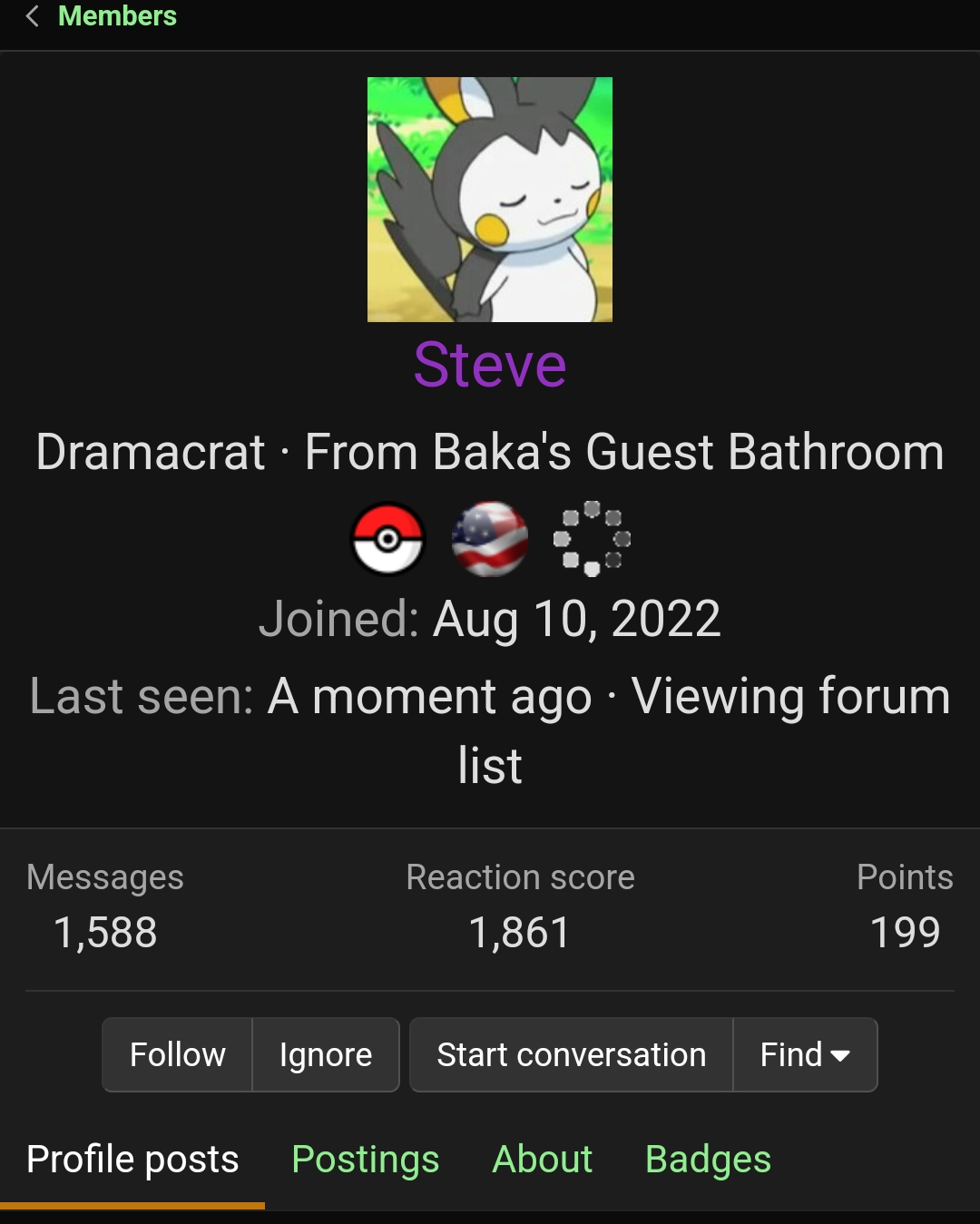View the Badges tab

(x=708, y=1160)
